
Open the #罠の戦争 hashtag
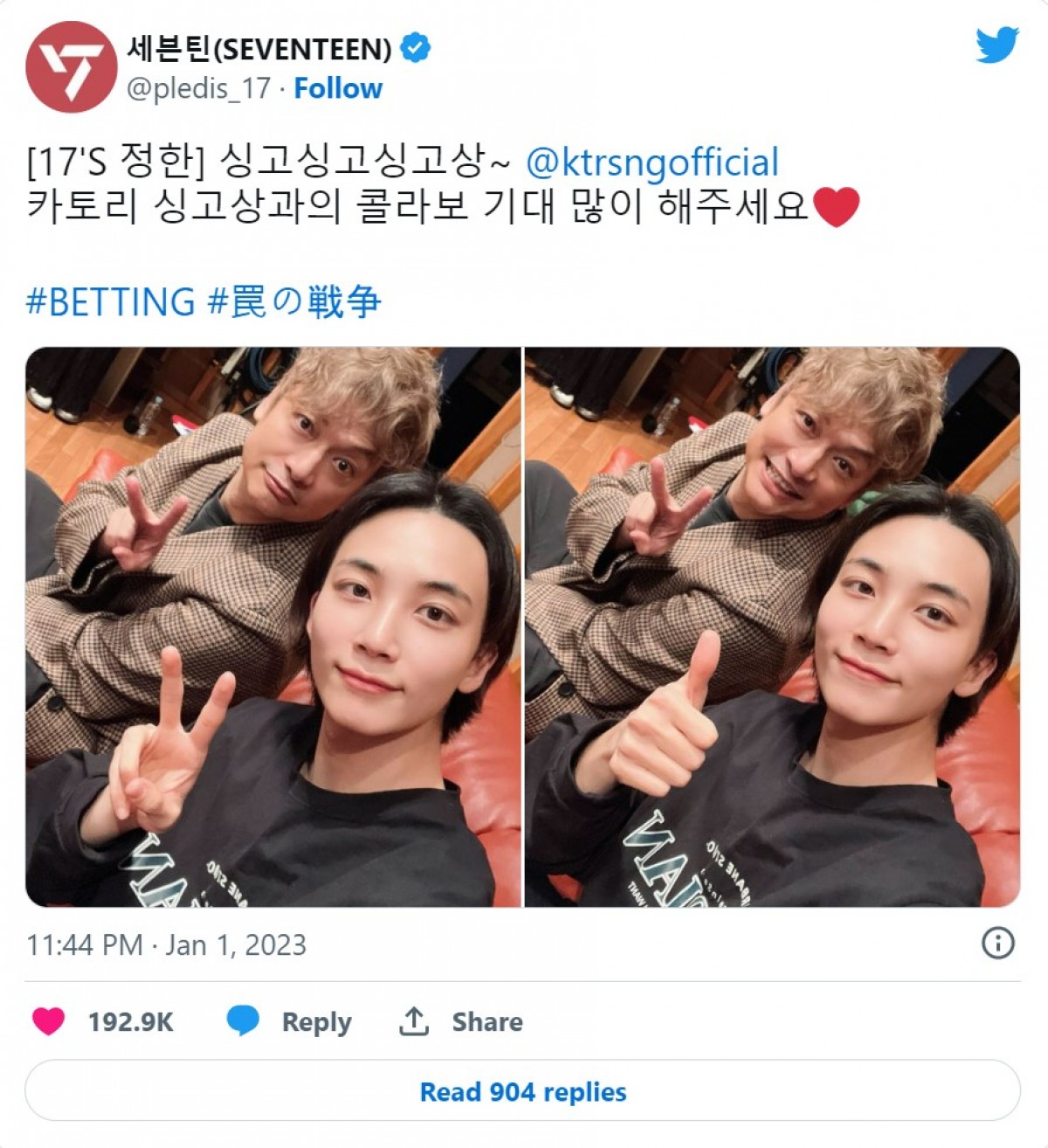coord(294,301)
